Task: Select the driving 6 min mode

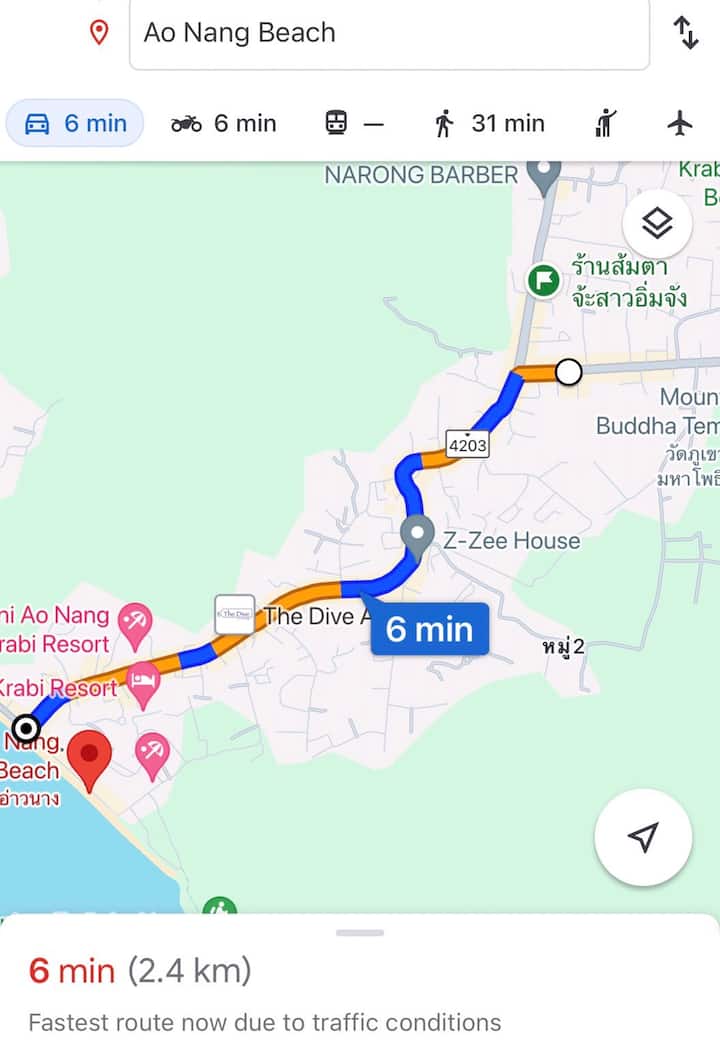Action: point(76,124)
